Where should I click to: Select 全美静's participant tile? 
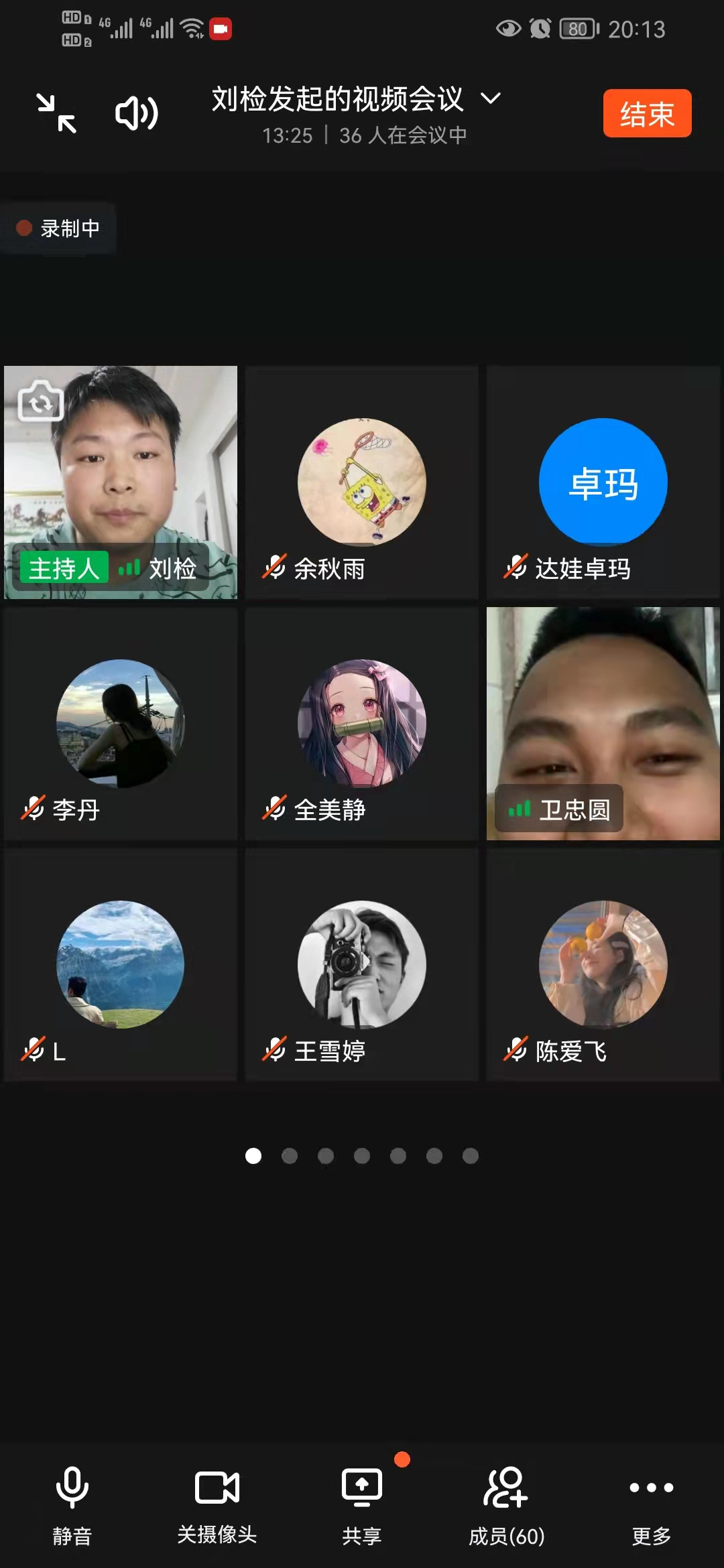coord(362,724)
